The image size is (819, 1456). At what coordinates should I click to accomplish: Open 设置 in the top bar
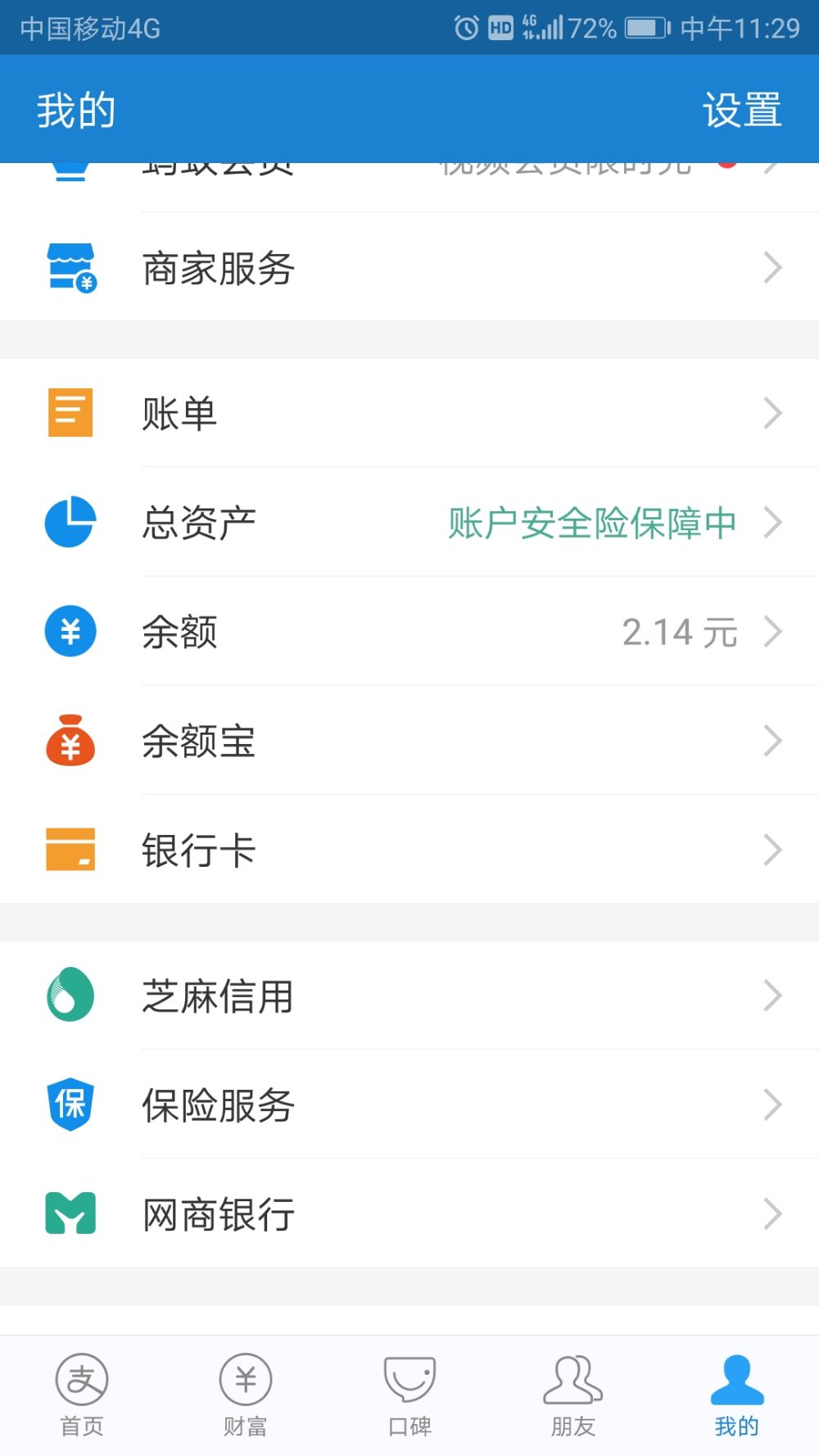coord(742,110)
